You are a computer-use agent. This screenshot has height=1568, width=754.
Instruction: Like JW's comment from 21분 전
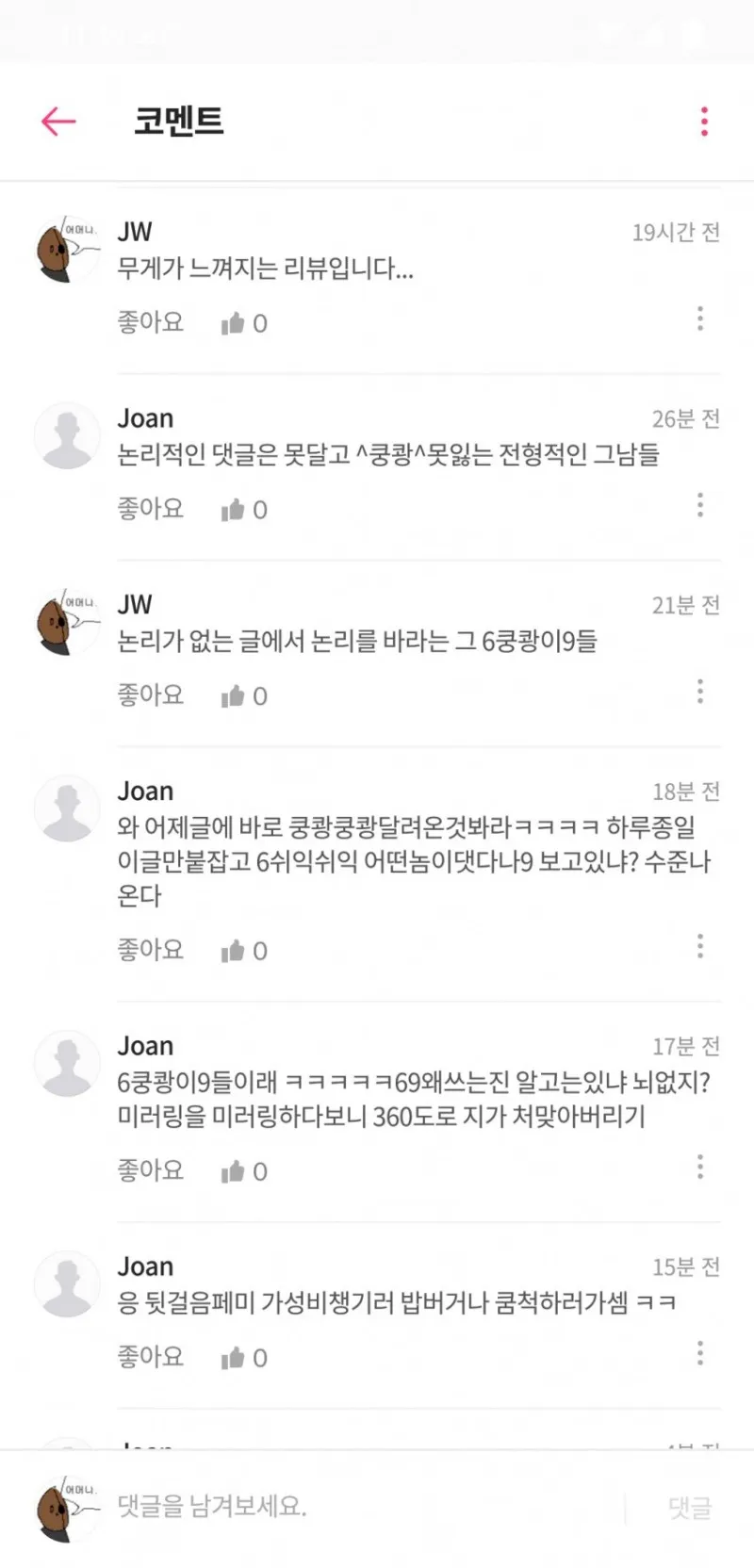coord(232,697)
